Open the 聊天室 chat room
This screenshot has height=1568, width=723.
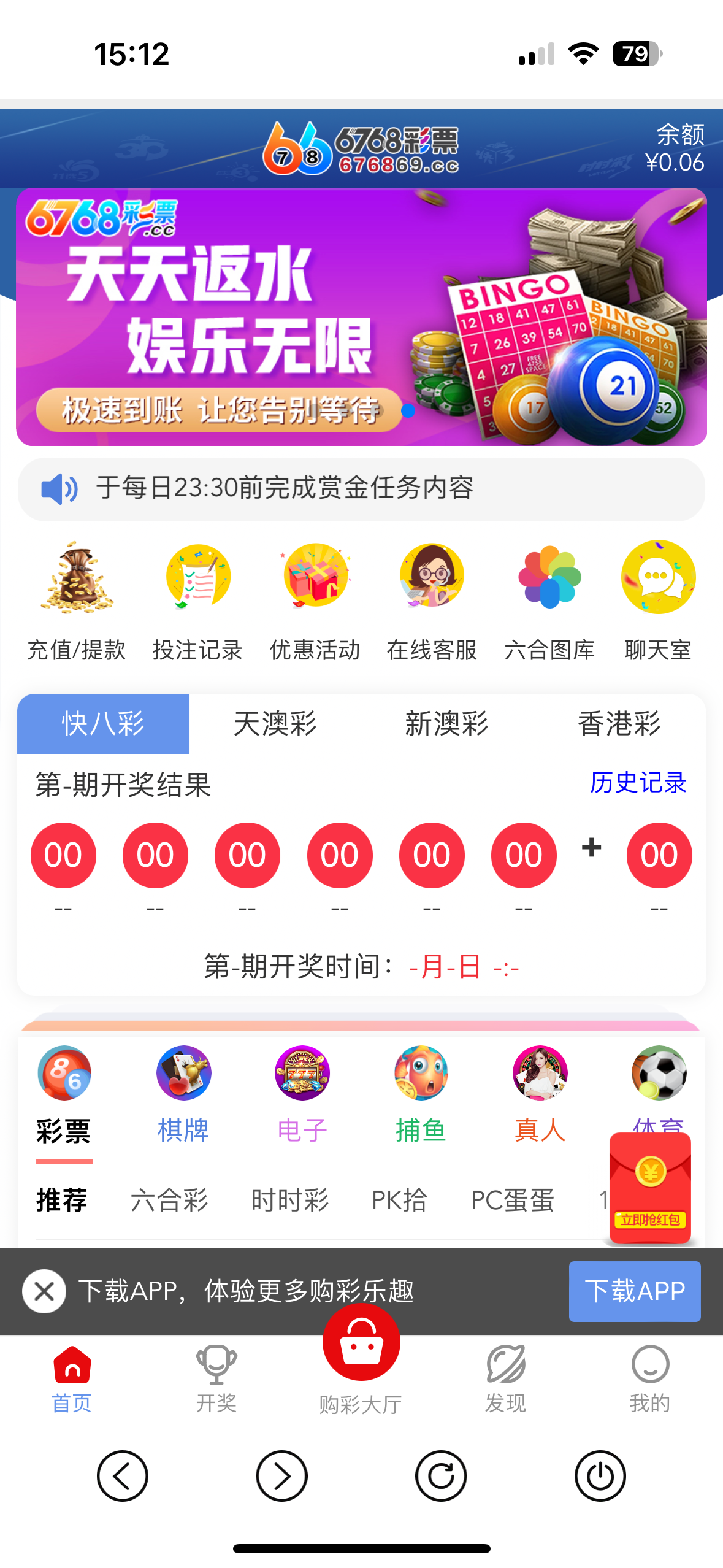coord(658,600)
